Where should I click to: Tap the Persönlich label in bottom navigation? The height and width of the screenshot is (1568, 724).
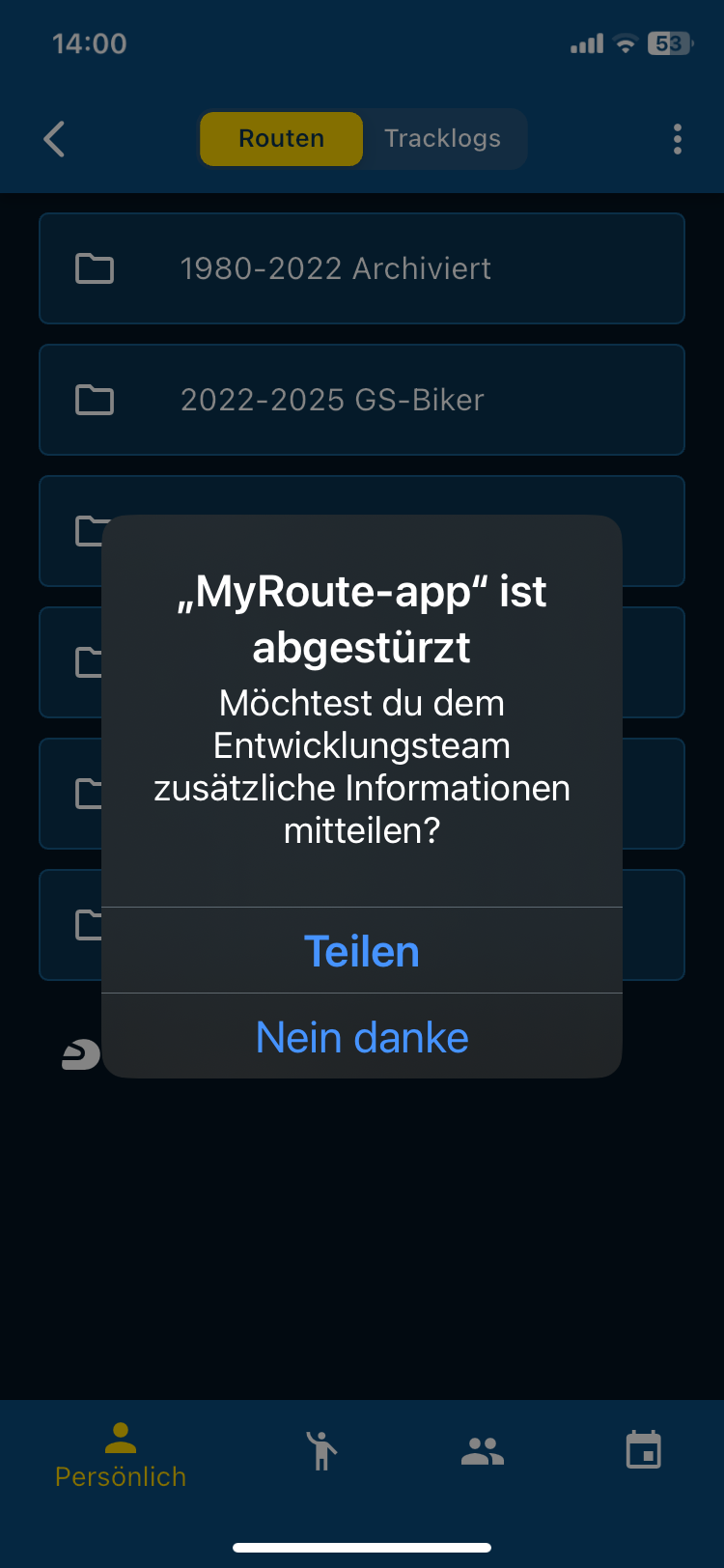coord(120,1475)
